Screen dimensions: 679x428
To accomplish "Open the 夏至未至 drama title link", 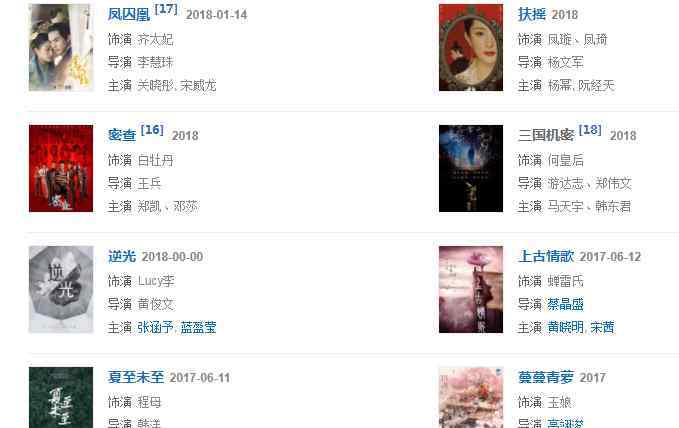I will pos(136,377).
